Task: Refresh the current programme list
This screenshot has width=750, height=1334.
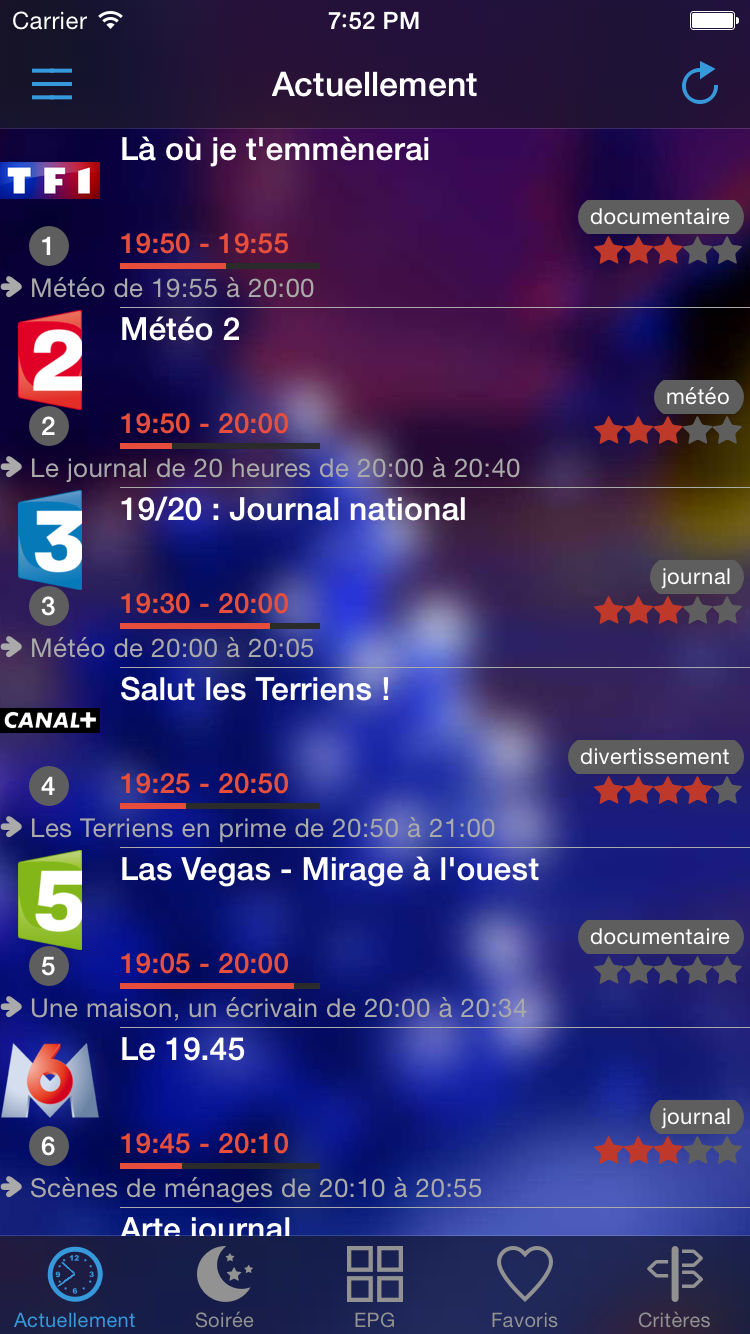Action: tap(699, 84)
